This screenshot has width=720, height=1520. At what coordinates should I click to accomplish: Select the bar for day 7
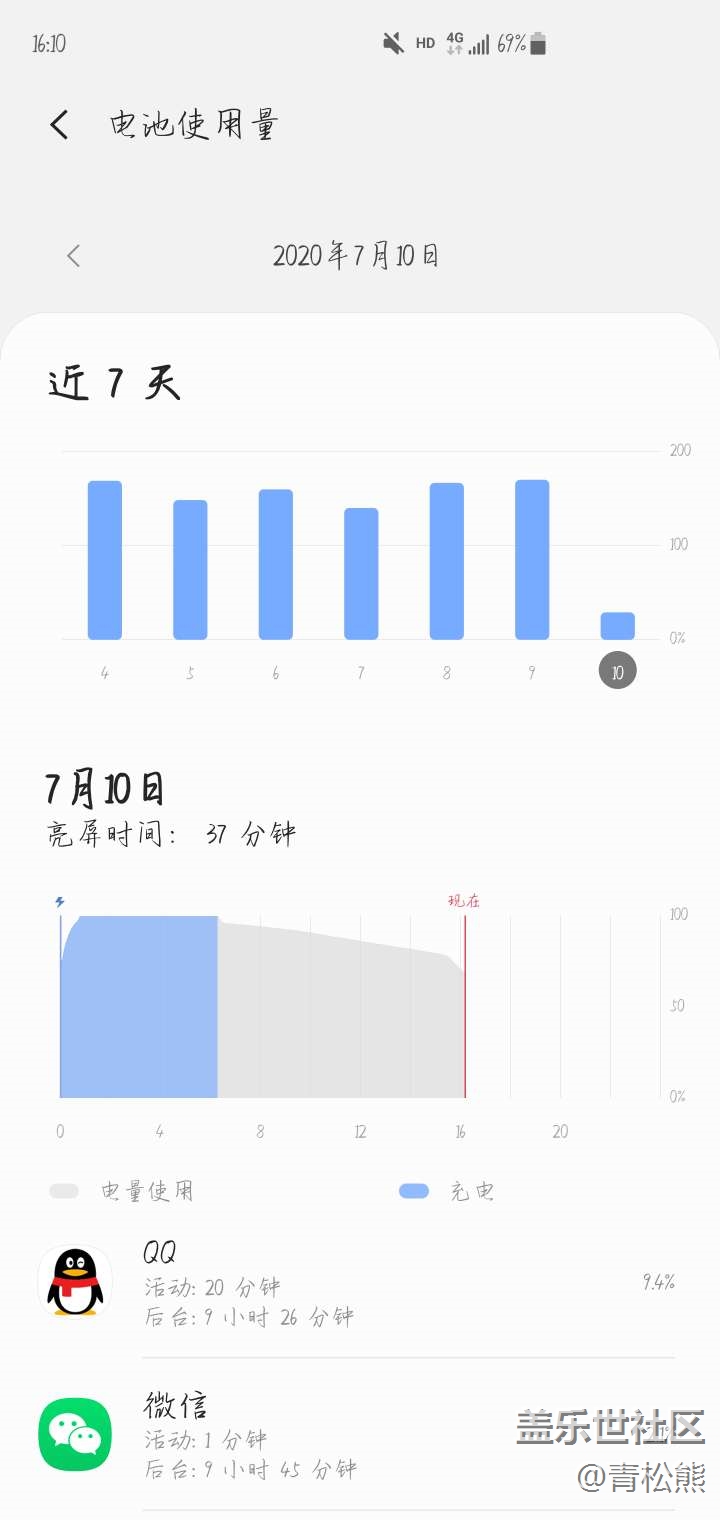pos(361,573)
